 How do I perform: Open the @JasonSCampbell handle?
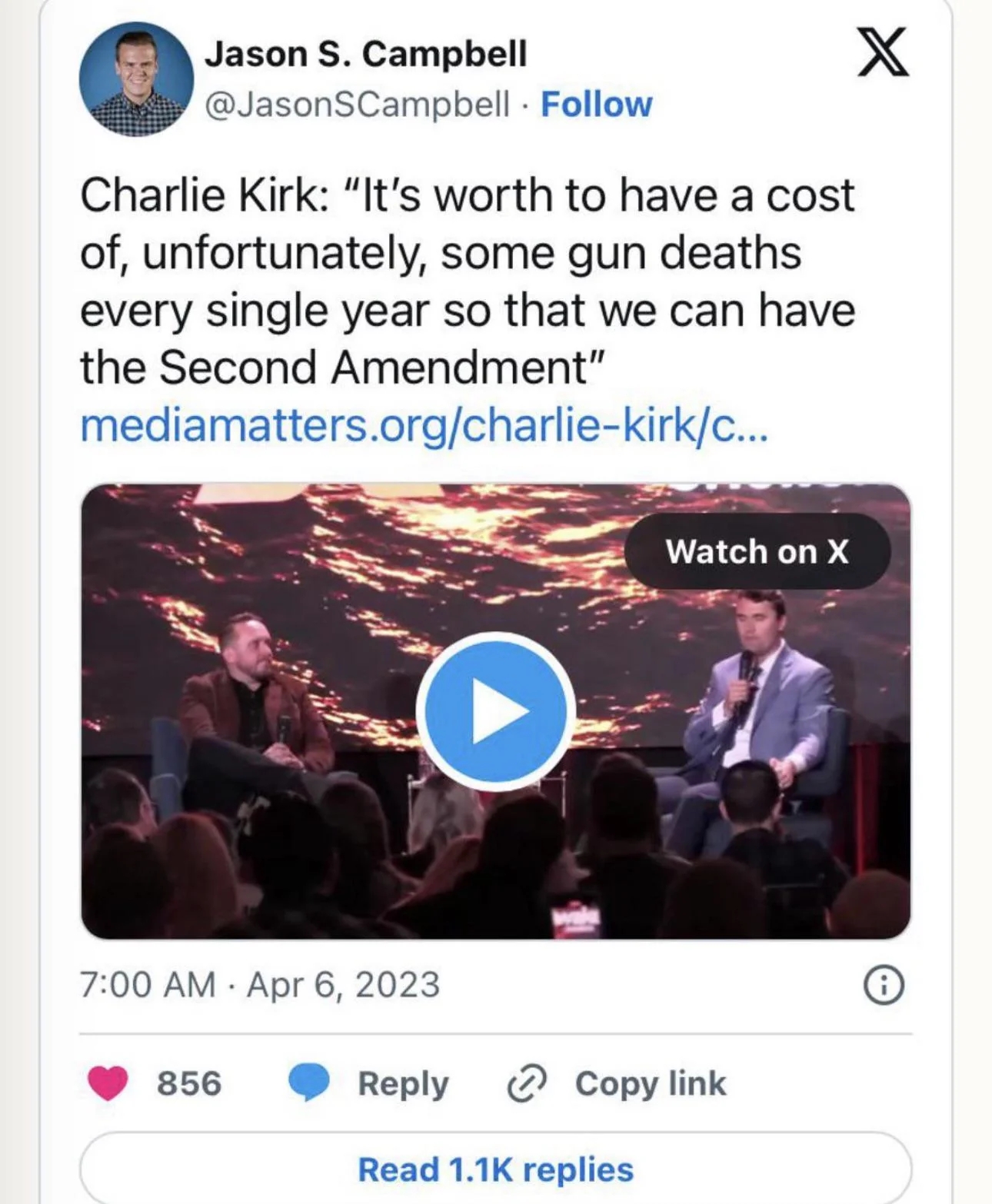pos(357,104)
